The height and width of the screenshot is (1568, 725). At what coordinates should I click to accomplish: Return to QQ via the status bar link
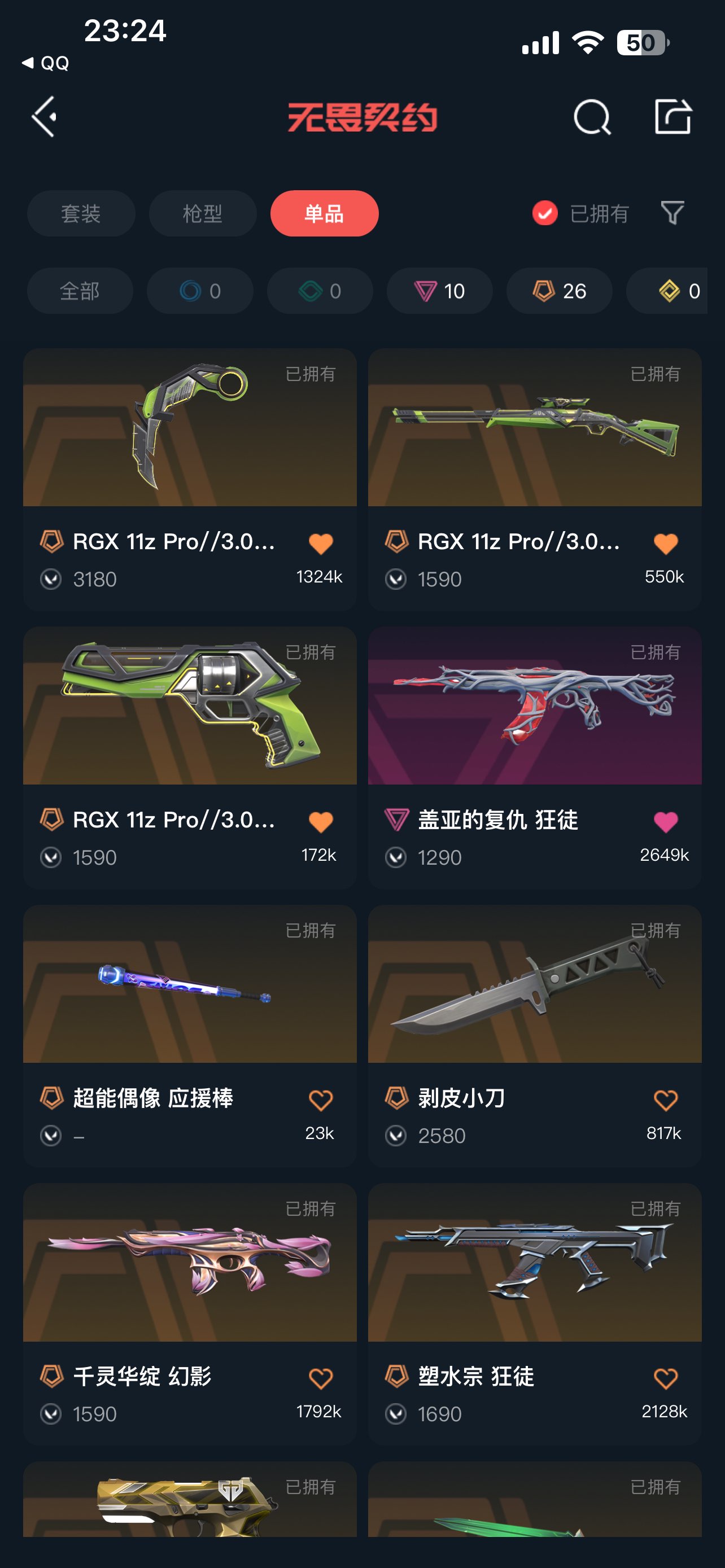46,63
